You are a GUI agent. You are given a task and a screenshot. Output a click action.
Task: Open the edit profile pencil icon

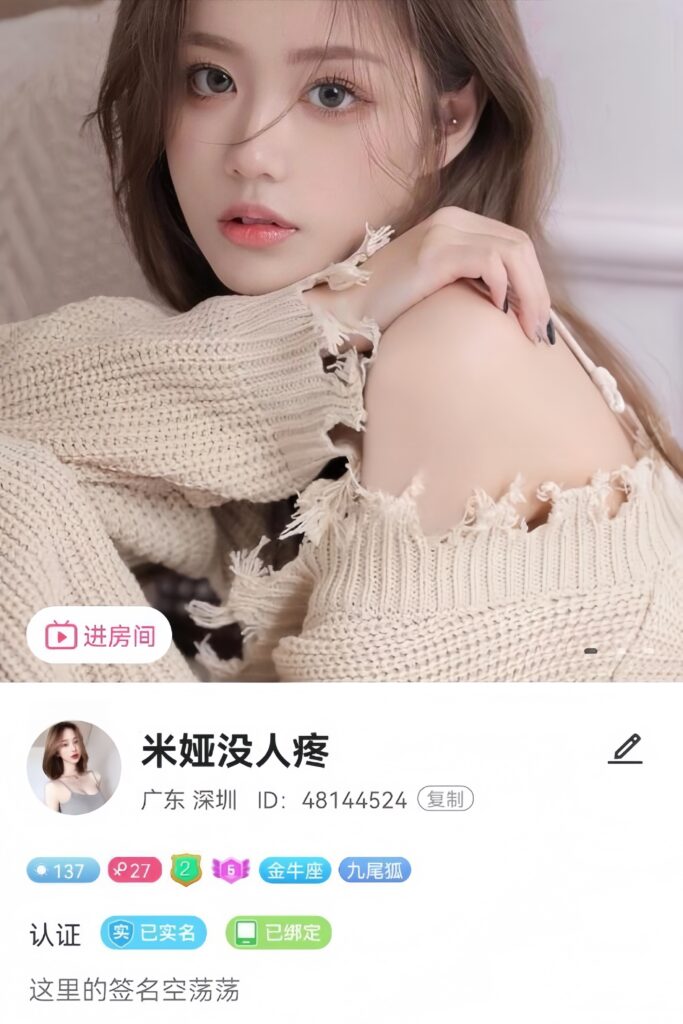point(625,748)
